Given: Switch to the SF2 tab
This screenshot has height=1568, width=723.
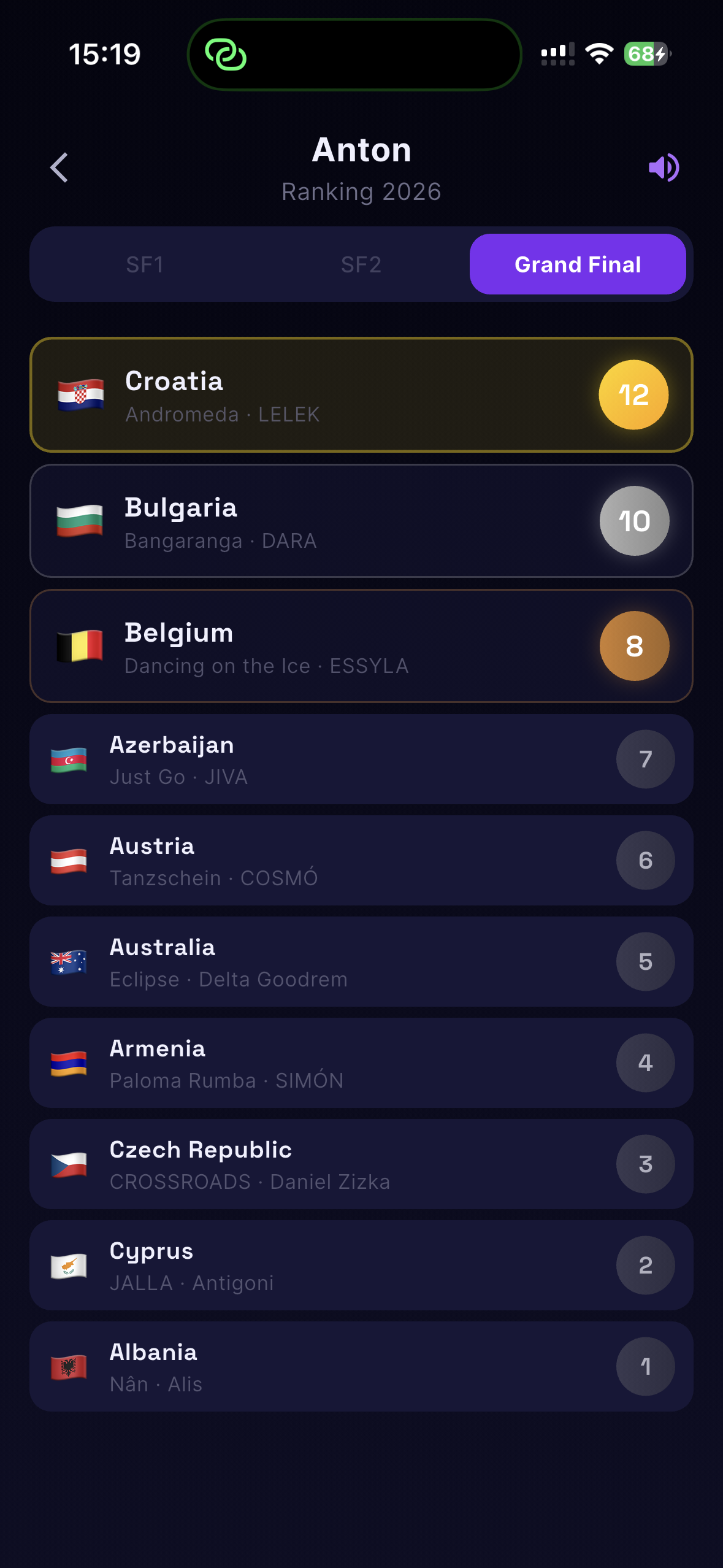Looking at the screenshot, I should coord(362,264).
